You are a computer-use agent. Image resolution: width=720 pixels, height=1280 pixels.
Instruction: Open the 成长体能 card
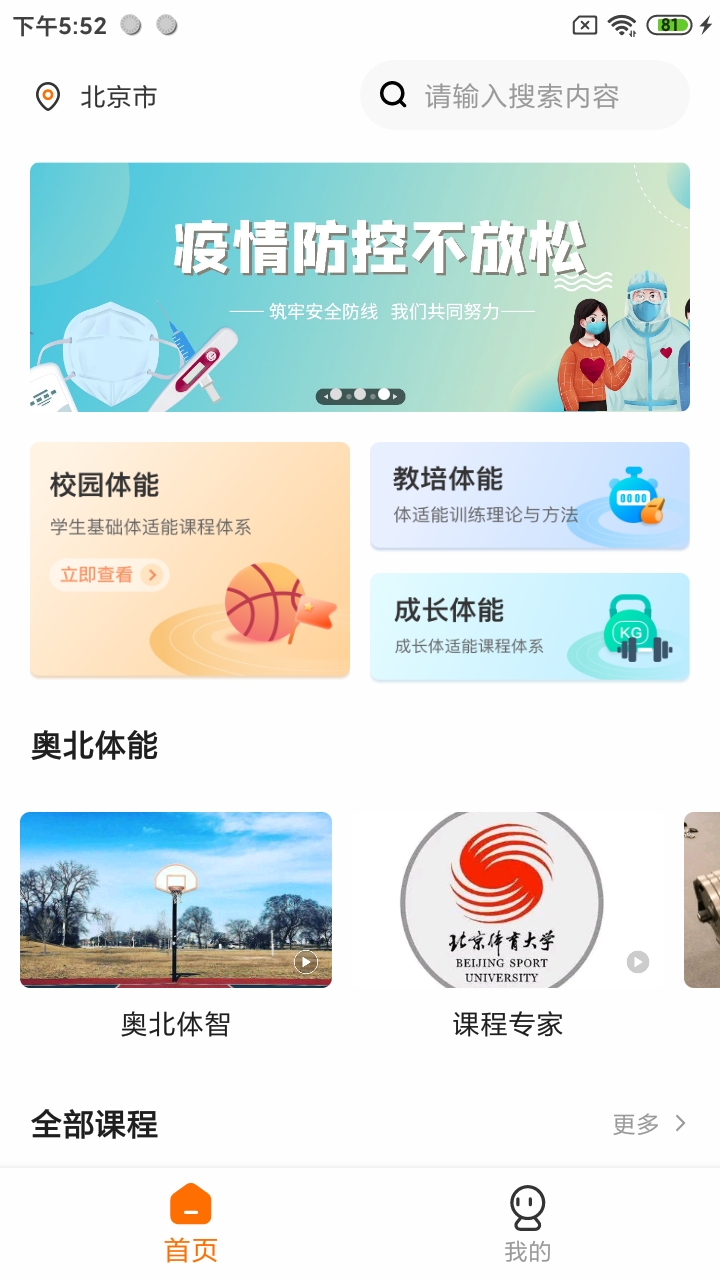click(x=529, y=627)
